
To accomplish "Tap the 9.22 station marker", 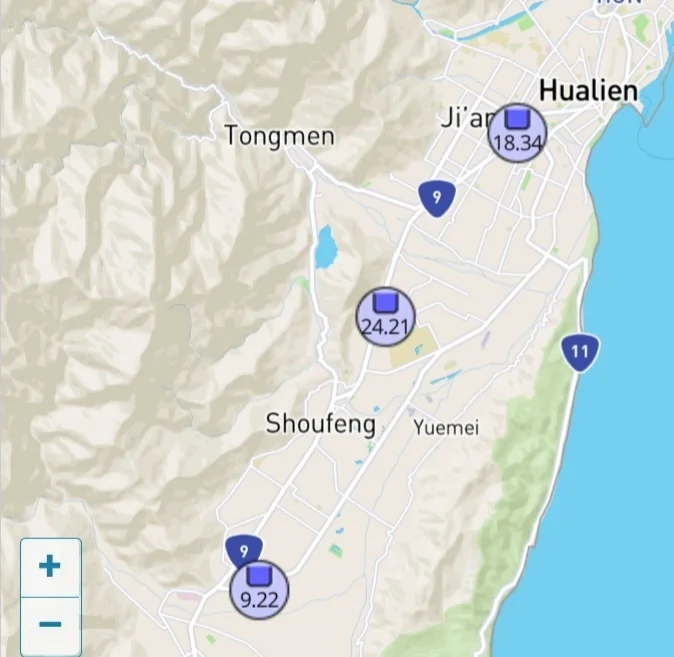I will coord(260,591).
